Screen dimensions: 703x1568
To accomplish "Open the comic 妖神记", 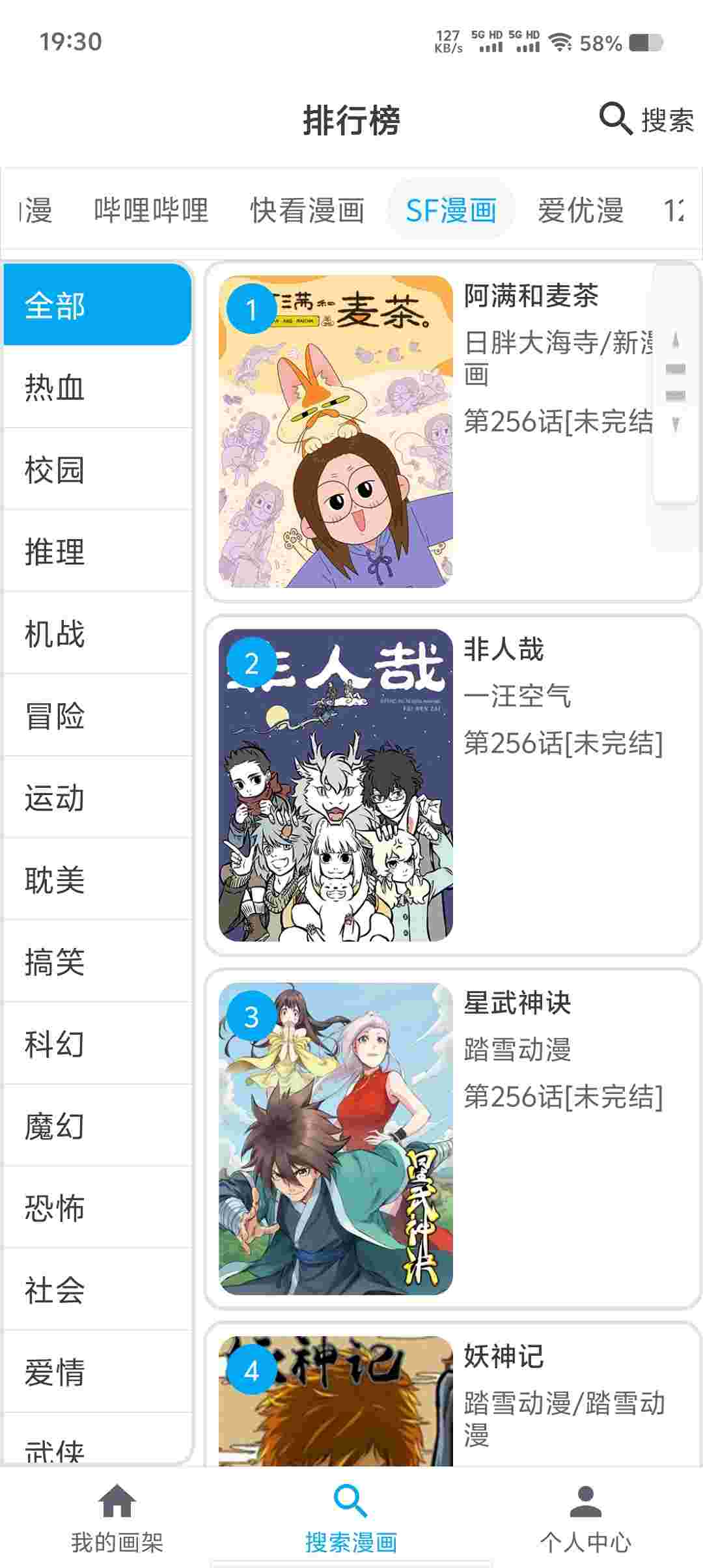I will pos(452,1400).
